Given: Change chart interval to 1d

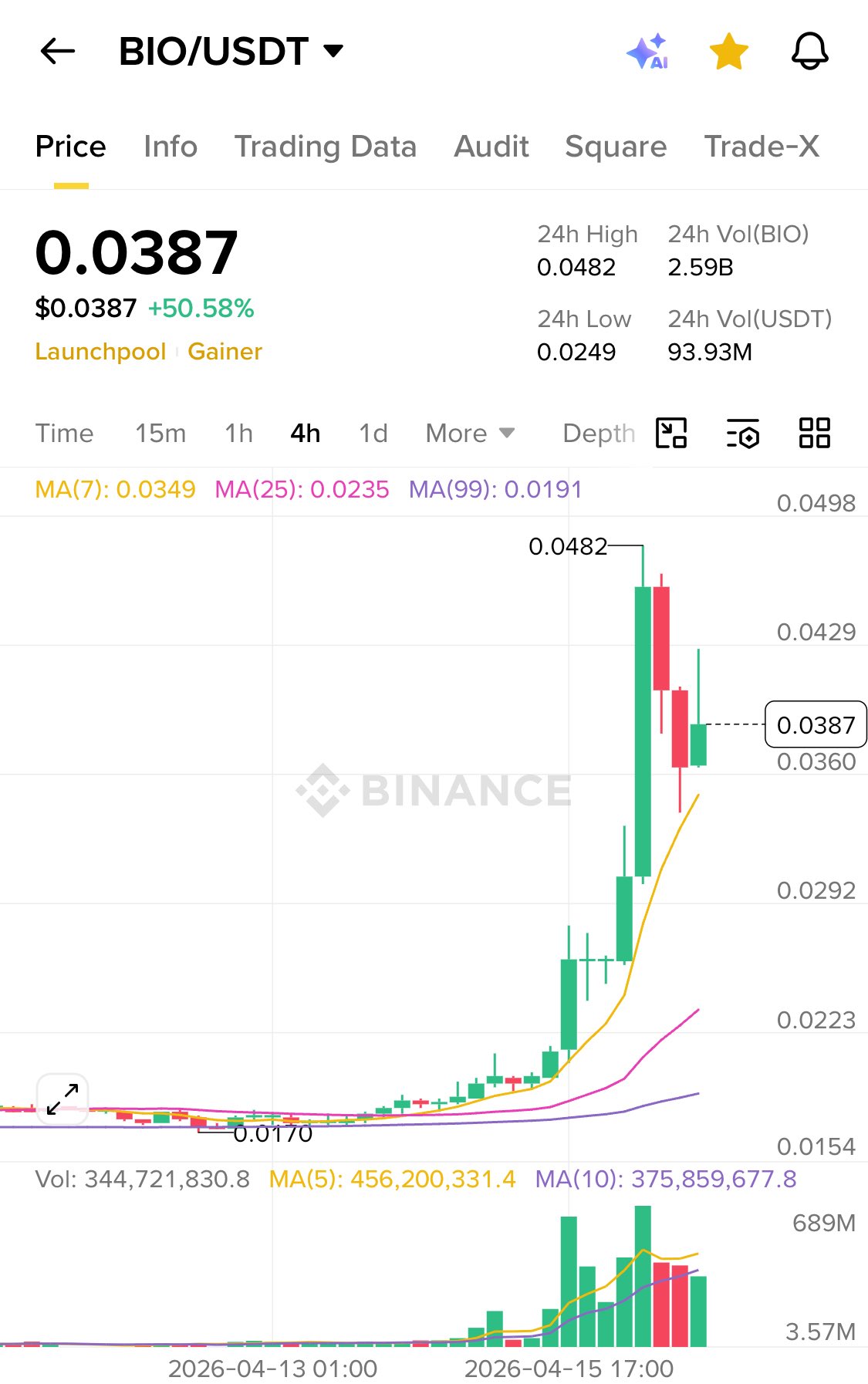Looking at the screenshot, I should [373, 434].
